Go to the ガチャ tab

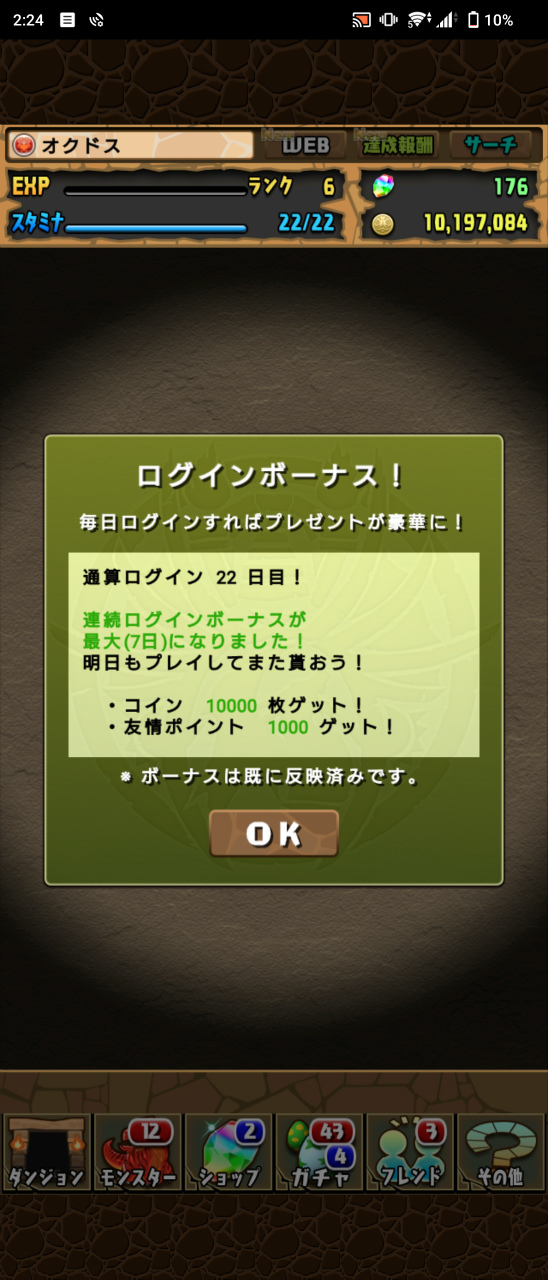coord(320,1153)
